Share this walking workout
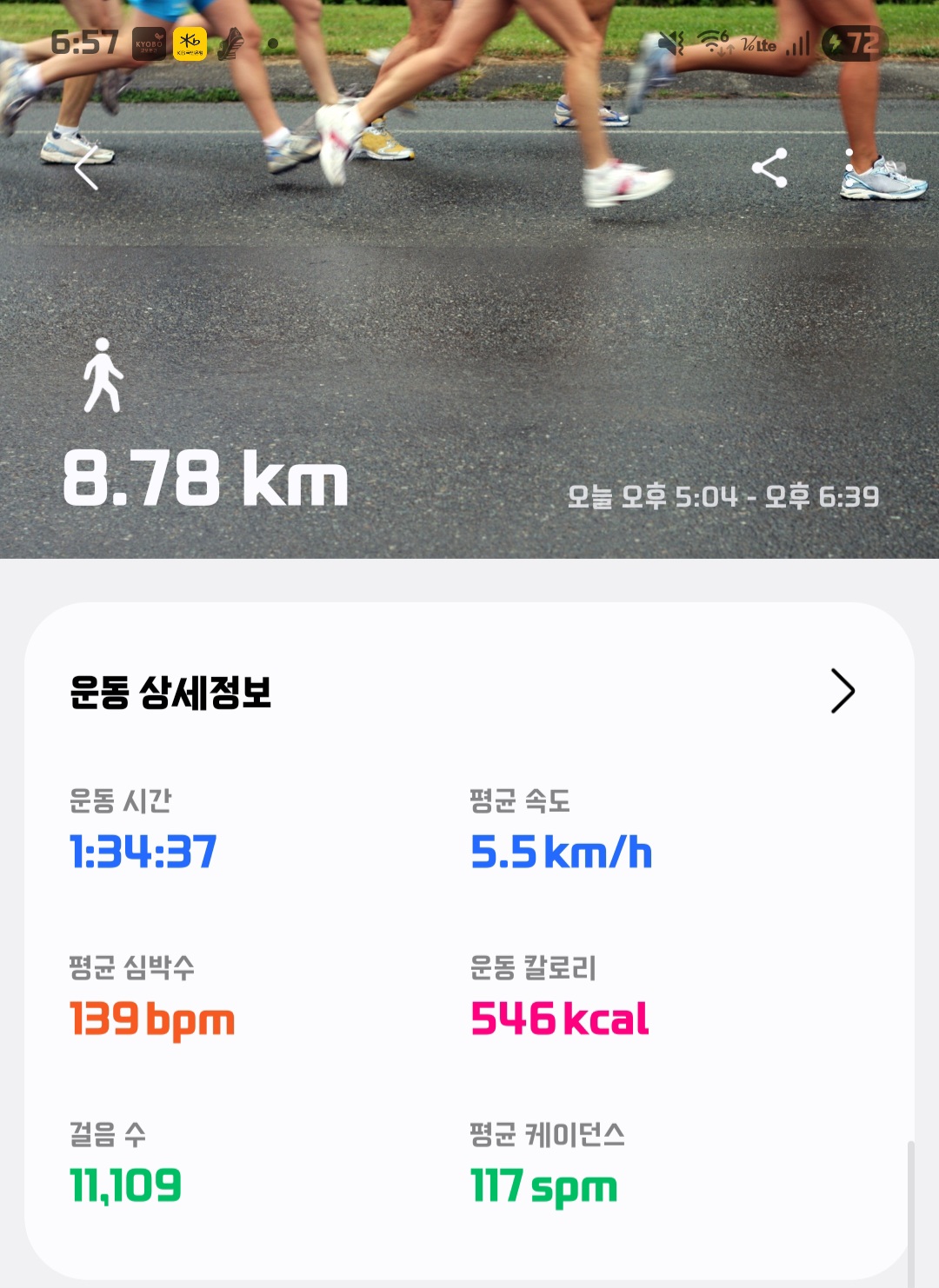Screen dimensions: 939x1288 coord(769,168)
